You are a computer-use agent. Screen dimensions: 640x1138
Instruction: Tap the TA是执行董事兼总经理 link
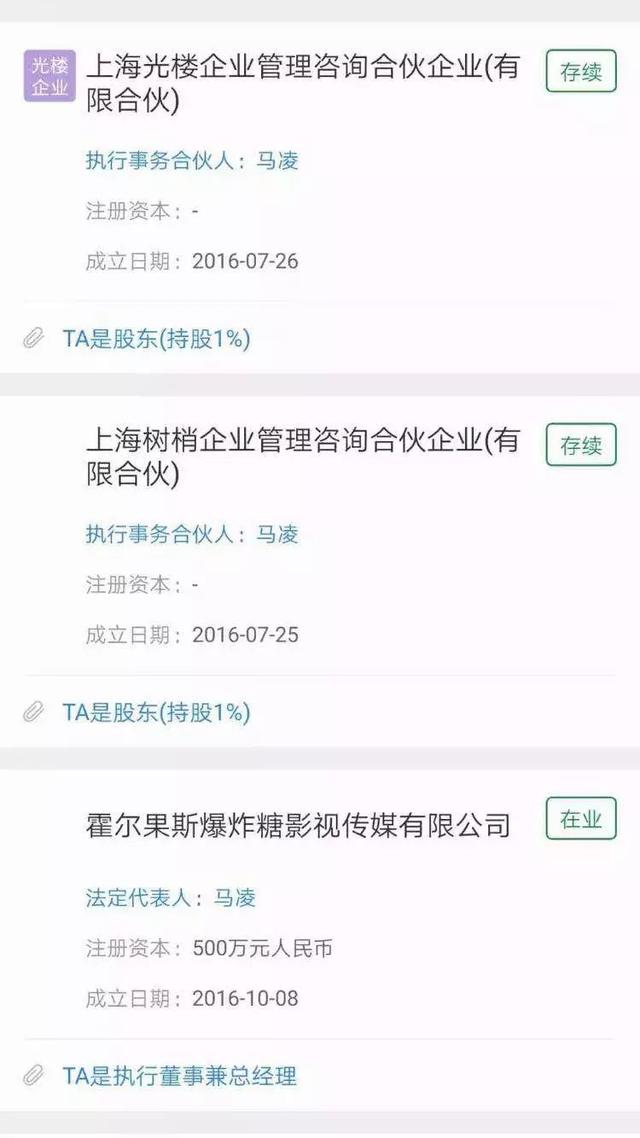pos(179,1076)
